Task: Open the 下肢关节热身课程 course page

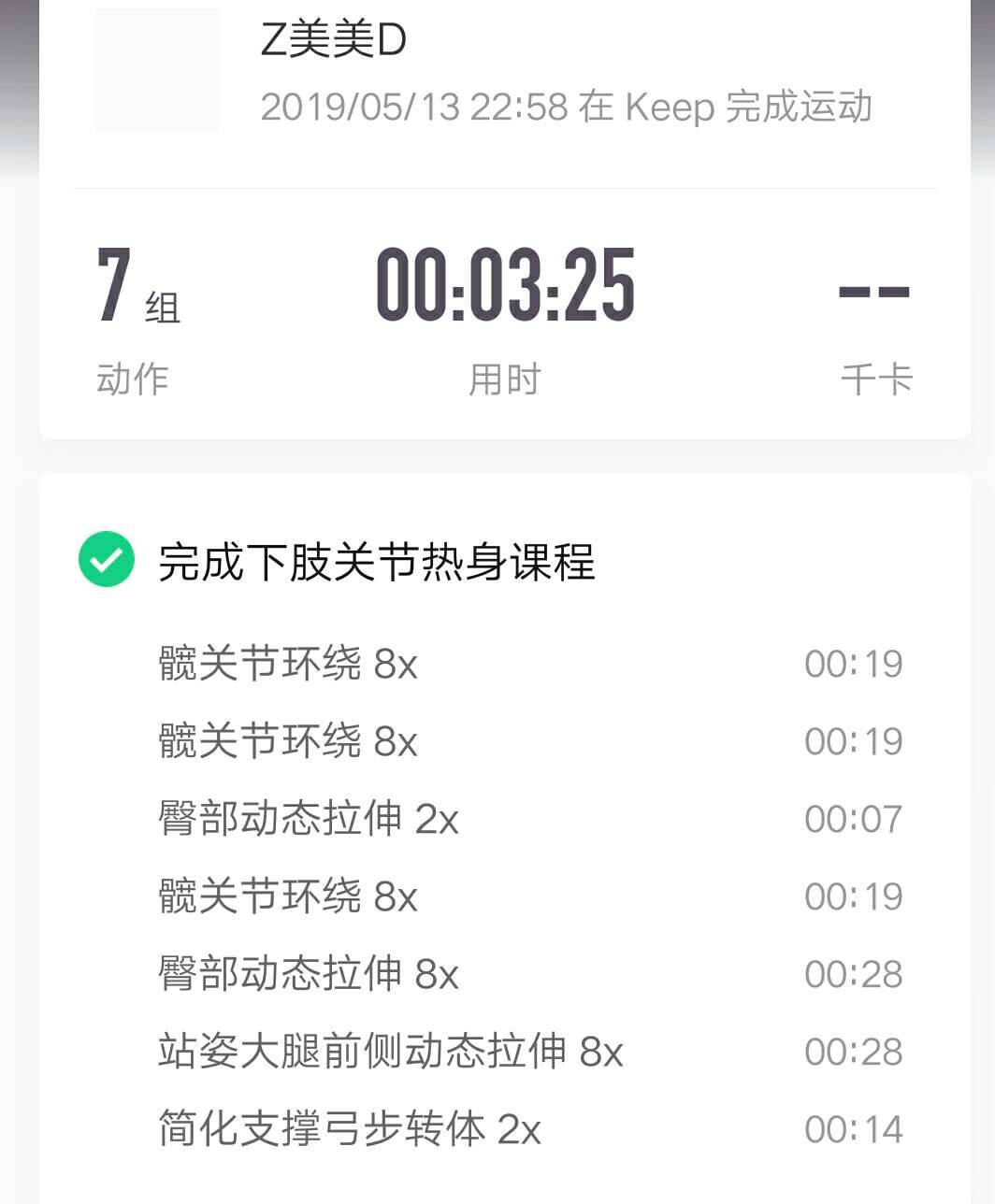Action: (x=374, y=562)
